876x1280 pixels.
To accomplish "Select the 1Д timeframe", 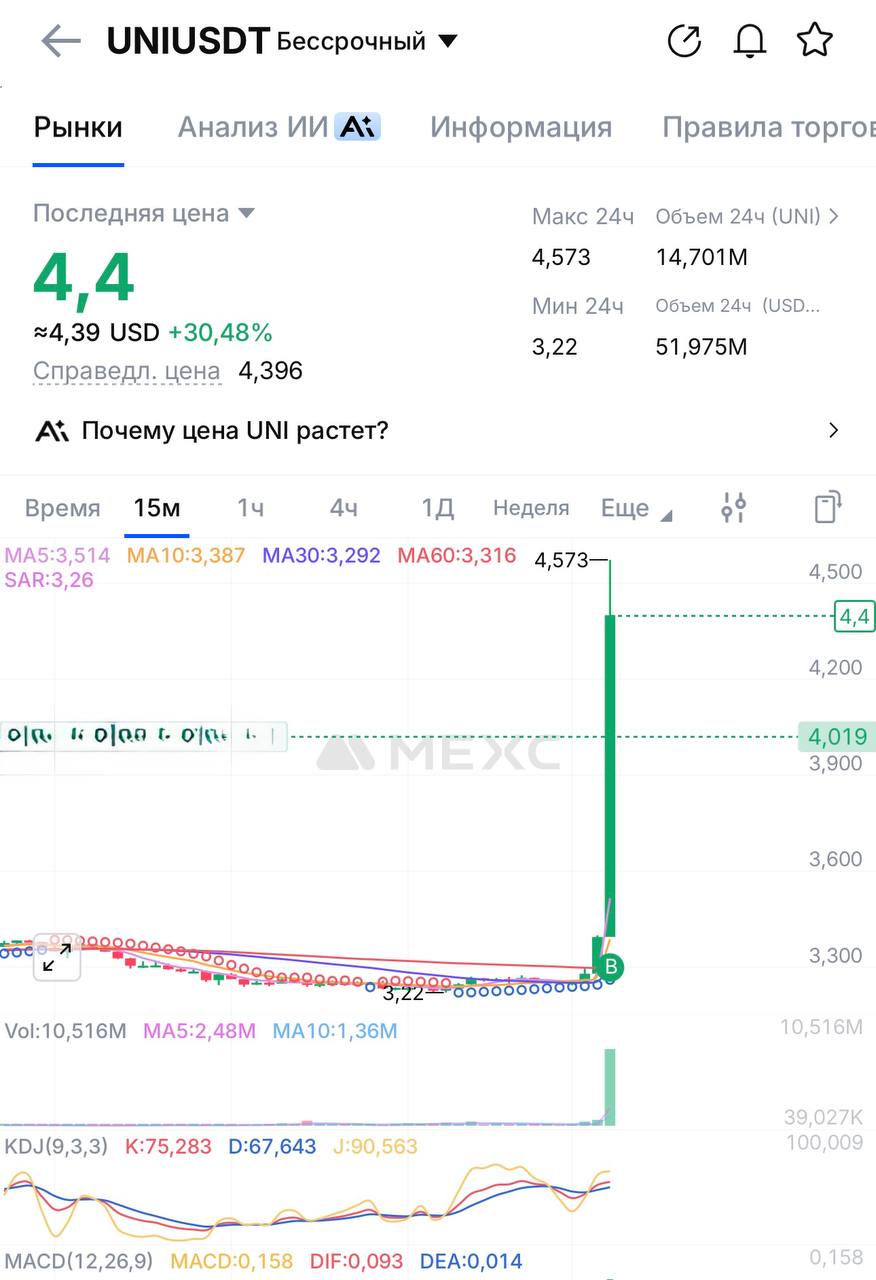I will [437, 508].
